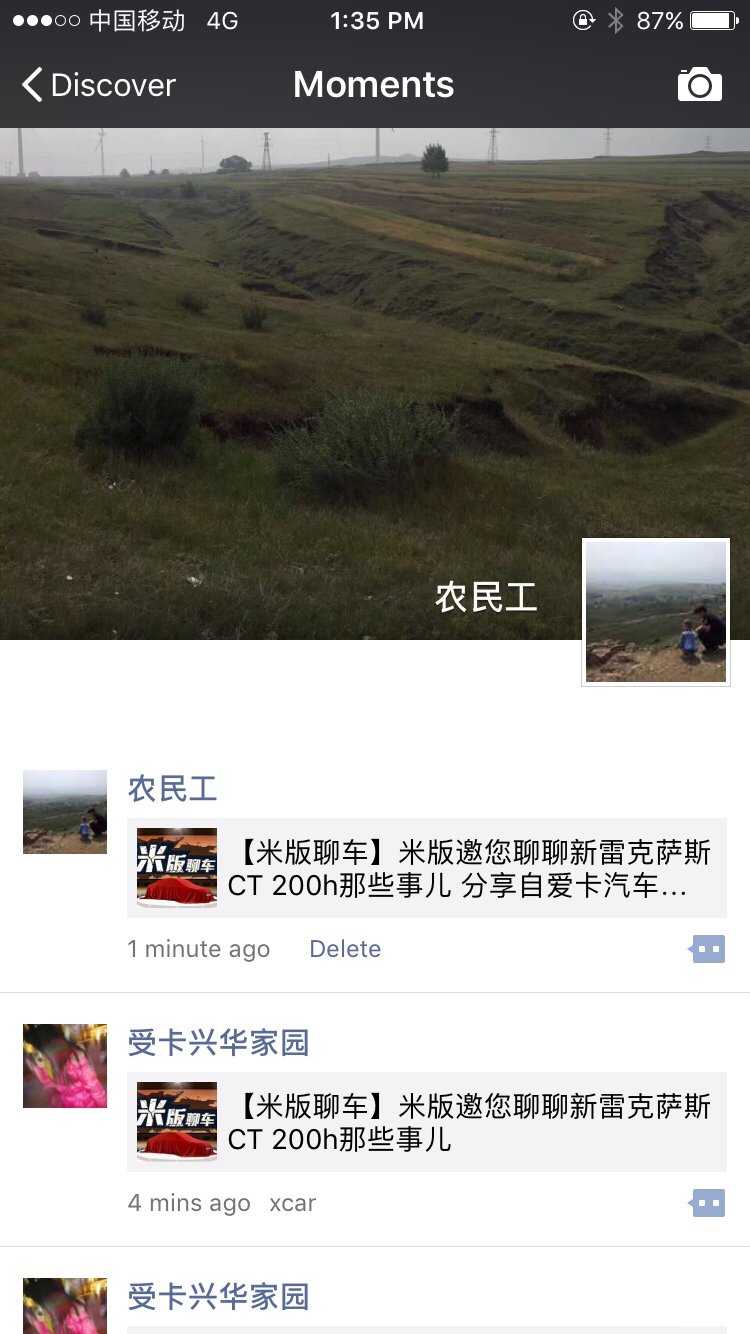Image resolution: width=750 pixels, height=1334 pixels.
Task: Delete the post from 1 minute ago
Action: [x=345, y=949]
